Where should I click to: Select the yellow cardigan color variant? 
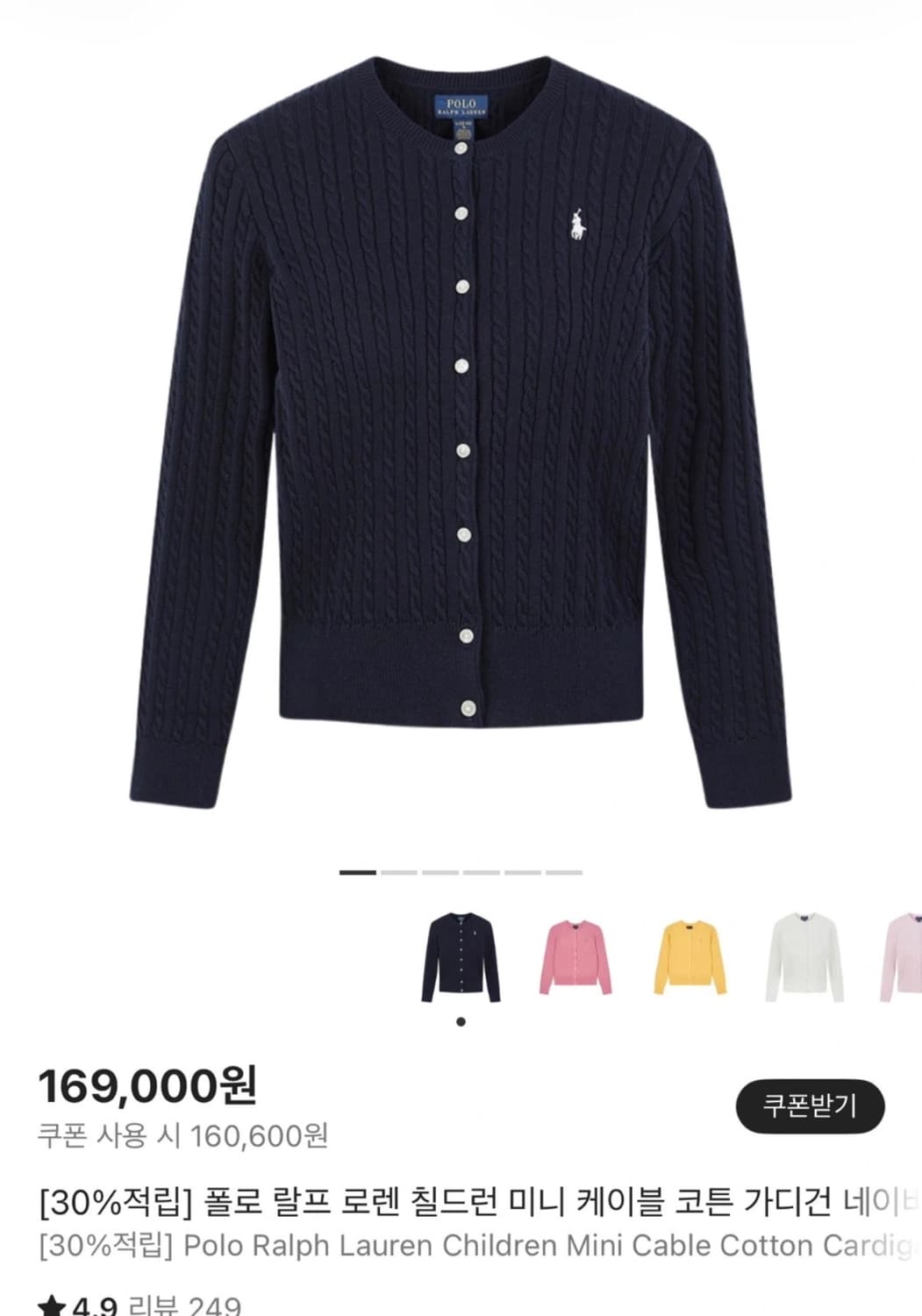[689, 958]
